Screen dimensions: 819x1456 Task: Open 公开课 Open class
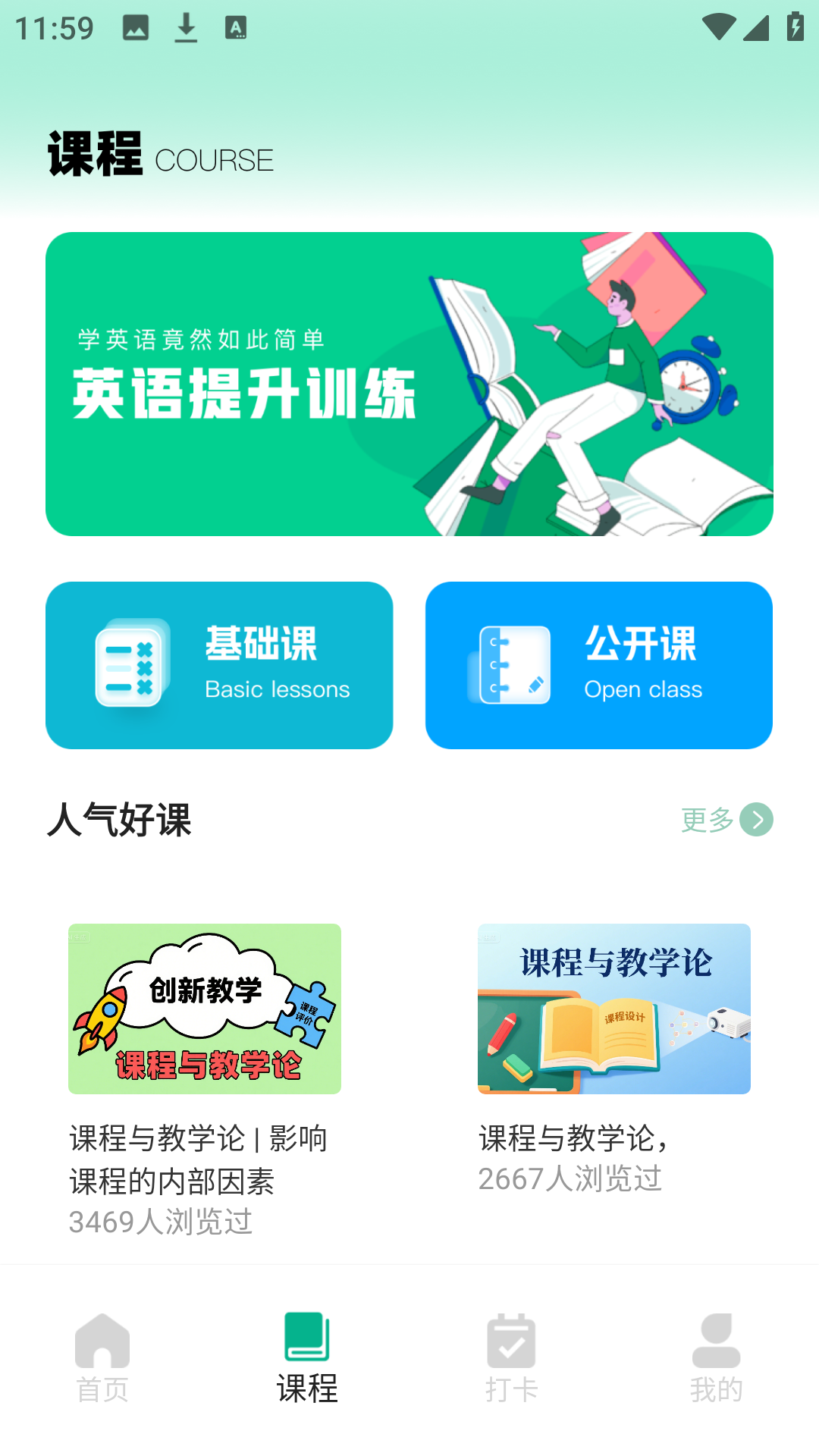(x=599, y=665)
